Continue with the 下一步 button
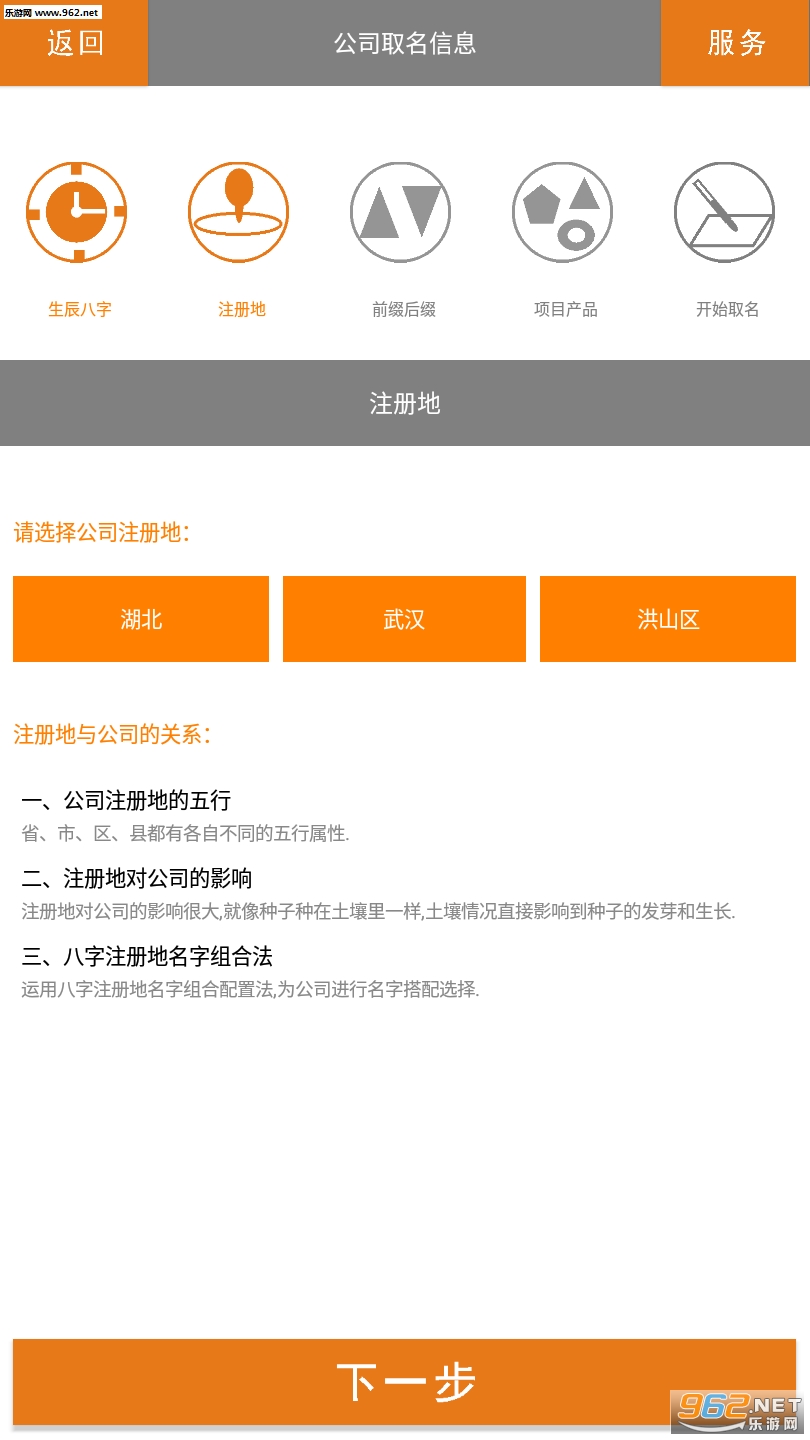Screen dimensions: 810x1440 (404, 1382)
